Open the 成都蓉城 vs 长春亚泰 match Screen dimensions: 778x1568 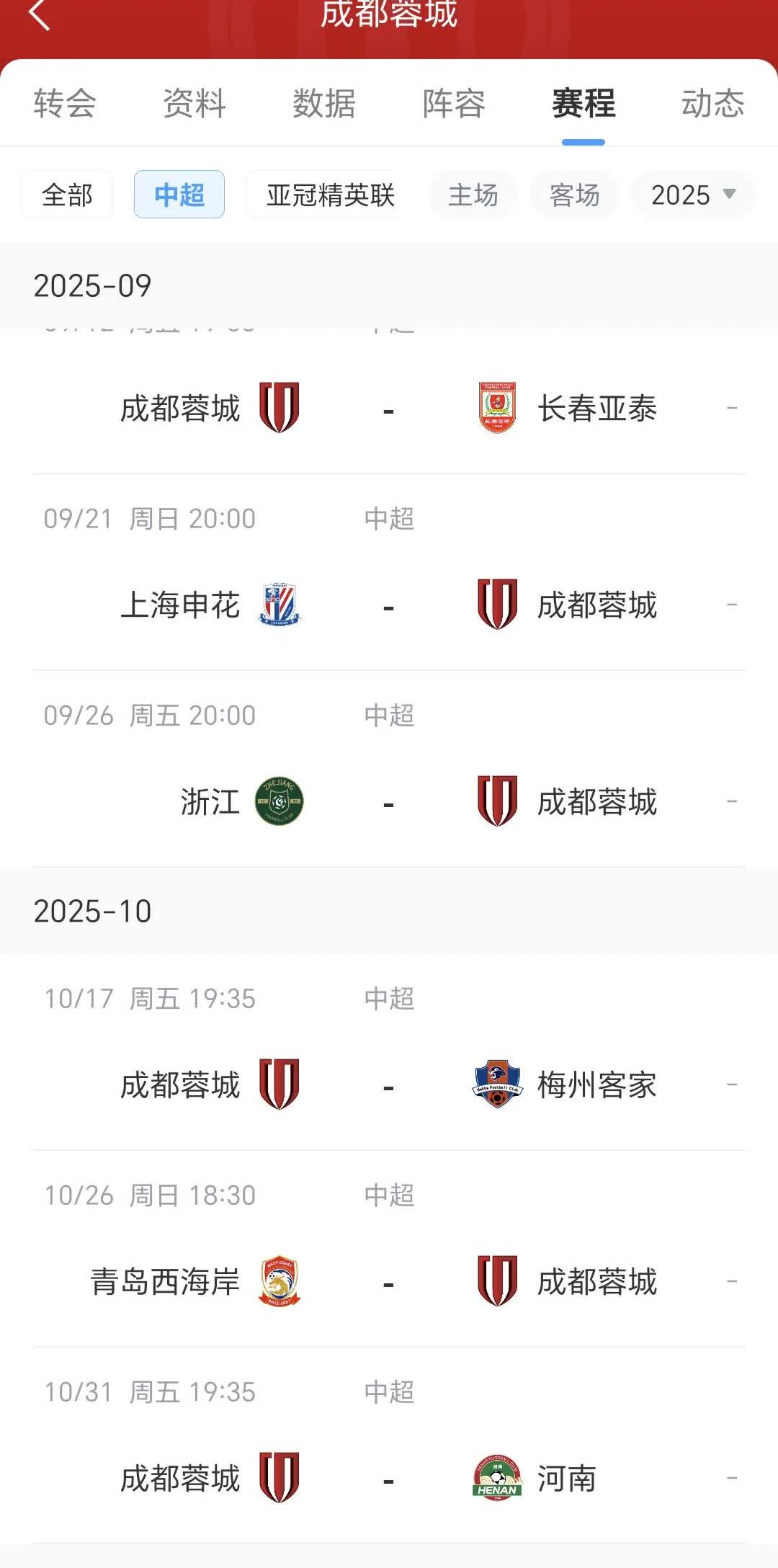pos(389,409)
